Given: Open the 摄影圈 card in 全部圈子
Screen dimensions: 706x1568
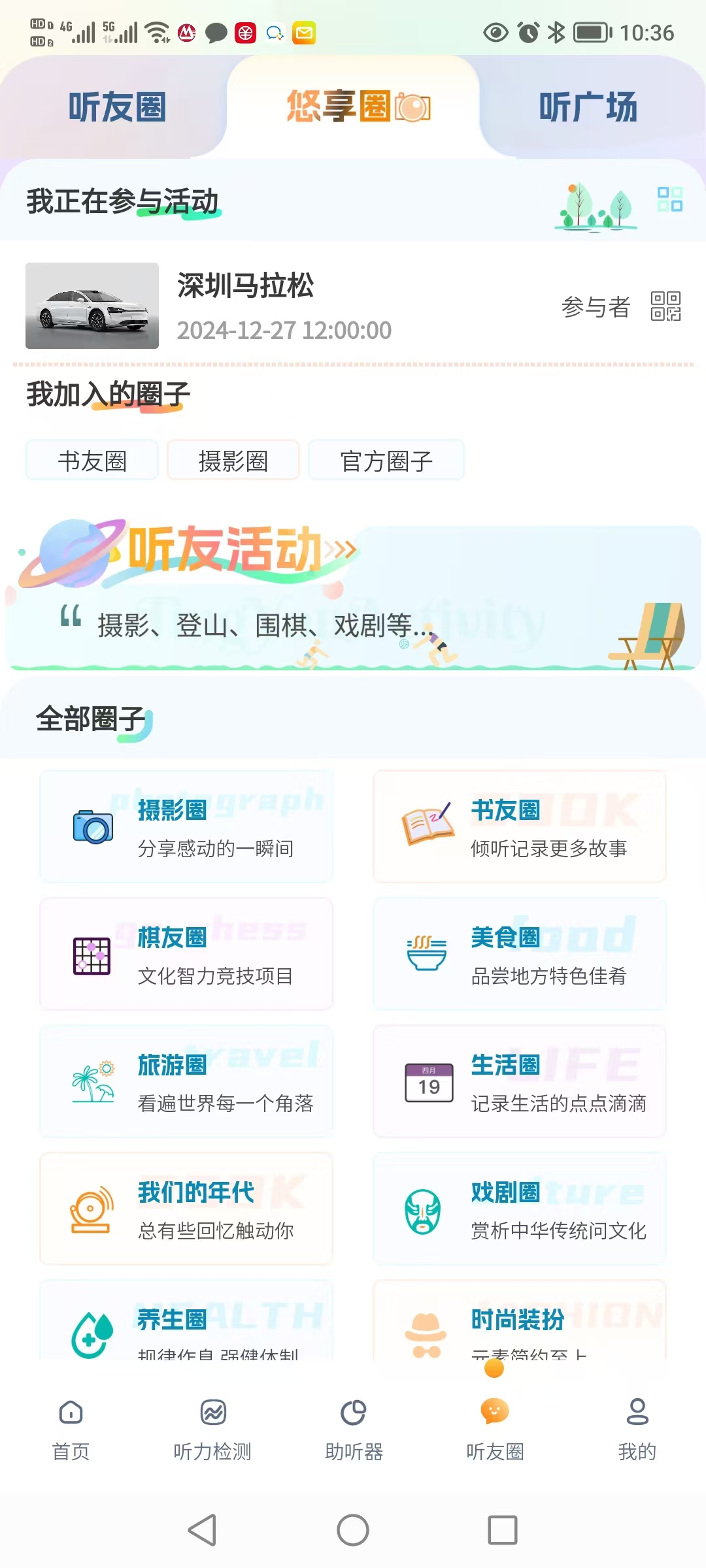Looking at the screenshot, I should pyautogui.click(x=186, y=827).
